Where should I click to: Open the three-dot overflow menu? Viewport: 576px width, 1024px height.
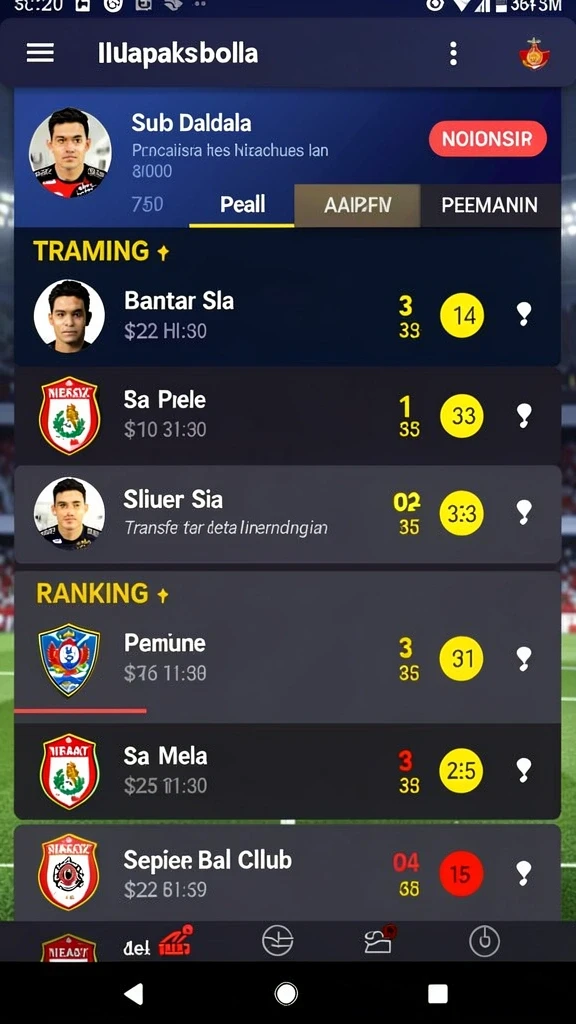coord(453,54)
